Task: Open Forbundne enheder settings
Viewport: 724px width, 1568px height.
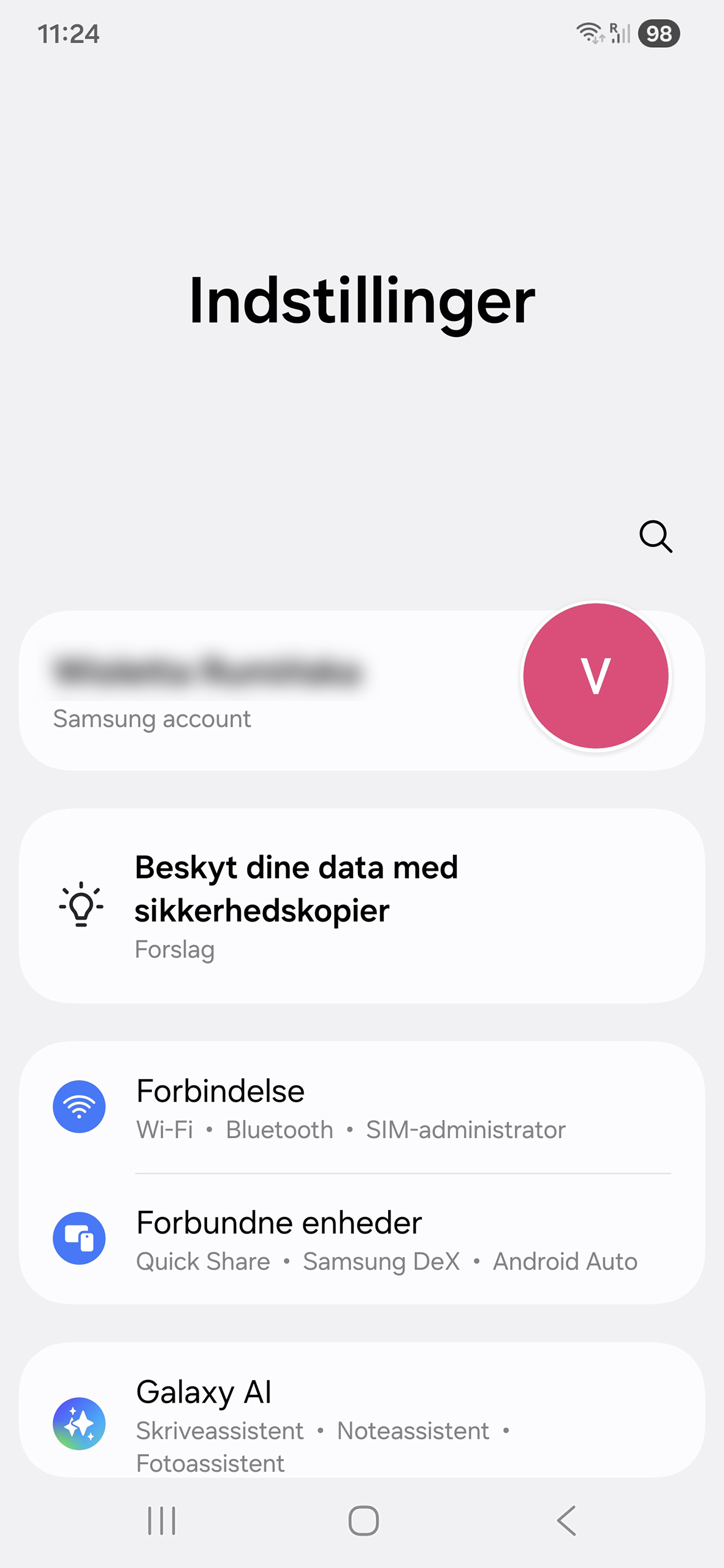Action: (362, 1240)
